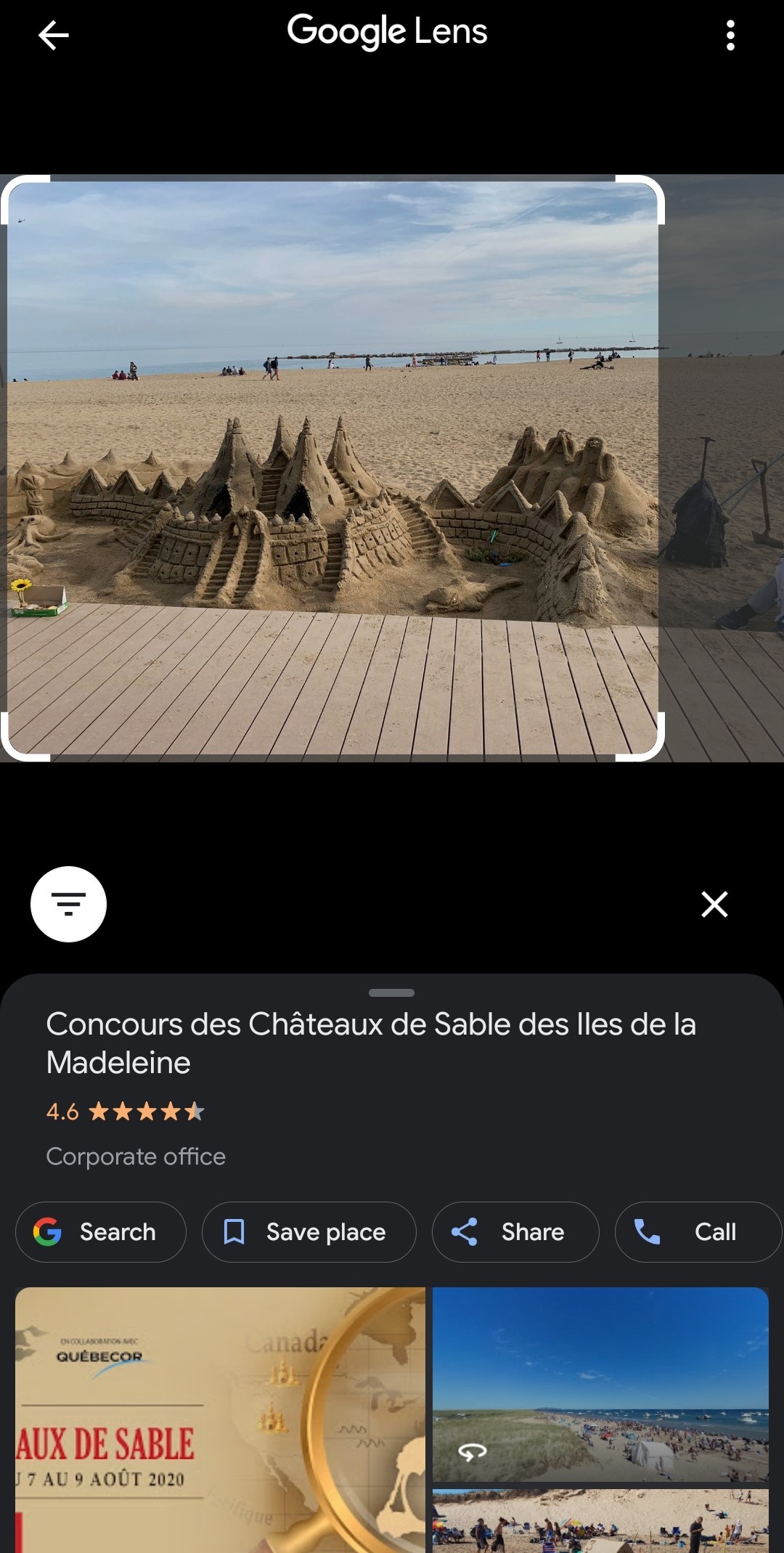
Task: Go back from Google Lens
Action: coord(53,35)
